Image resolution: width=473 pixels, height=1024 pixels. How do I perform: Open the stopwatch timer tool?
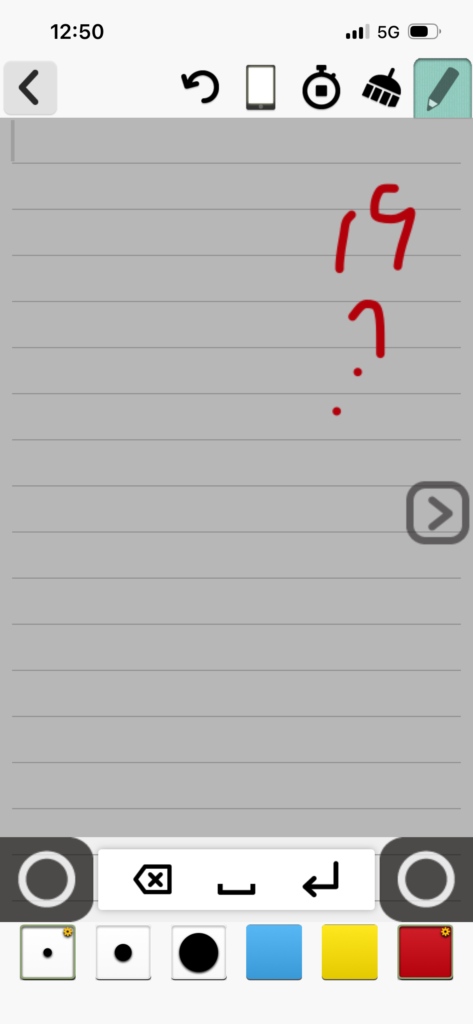pyautogui.click(x=321, y=87)
